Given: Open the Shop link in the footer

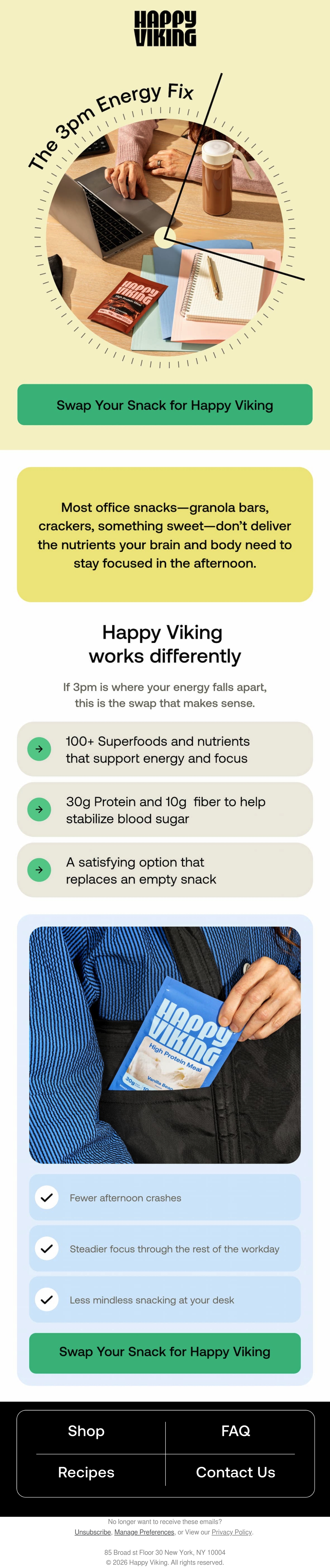Looking at the screenshot, I should tap(86, 1431).
